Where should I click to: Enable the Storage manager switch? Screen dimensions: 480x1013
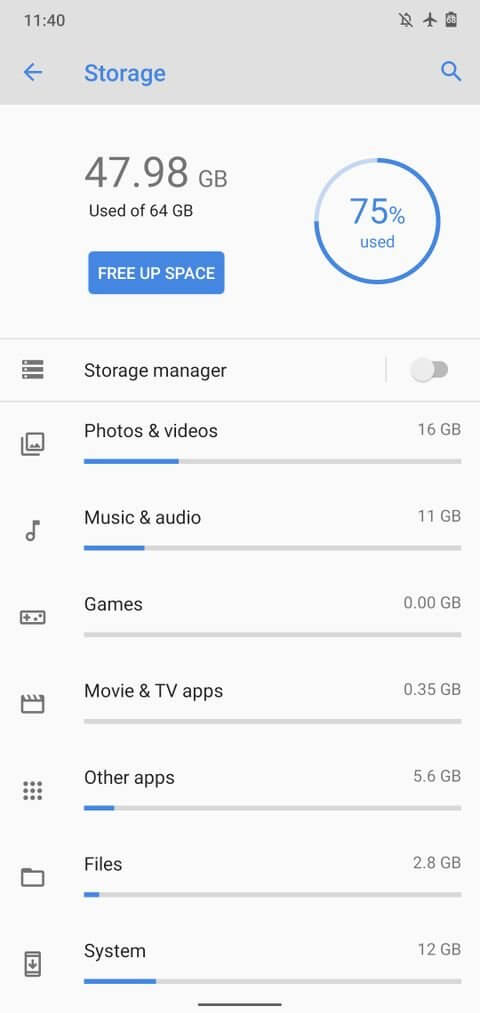[x=430, y=370]
